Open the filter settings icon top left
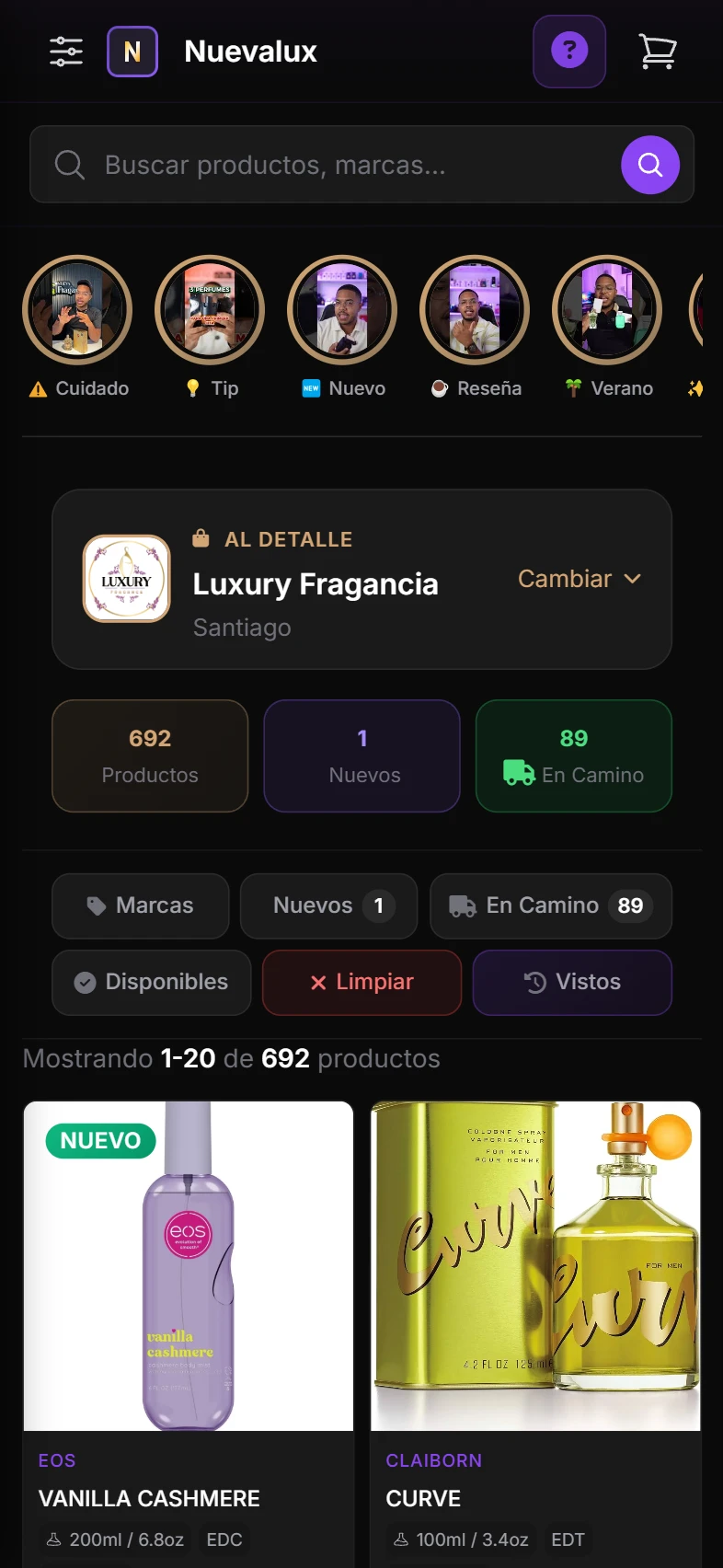723x1568 pixels. (x=64, y=51)
